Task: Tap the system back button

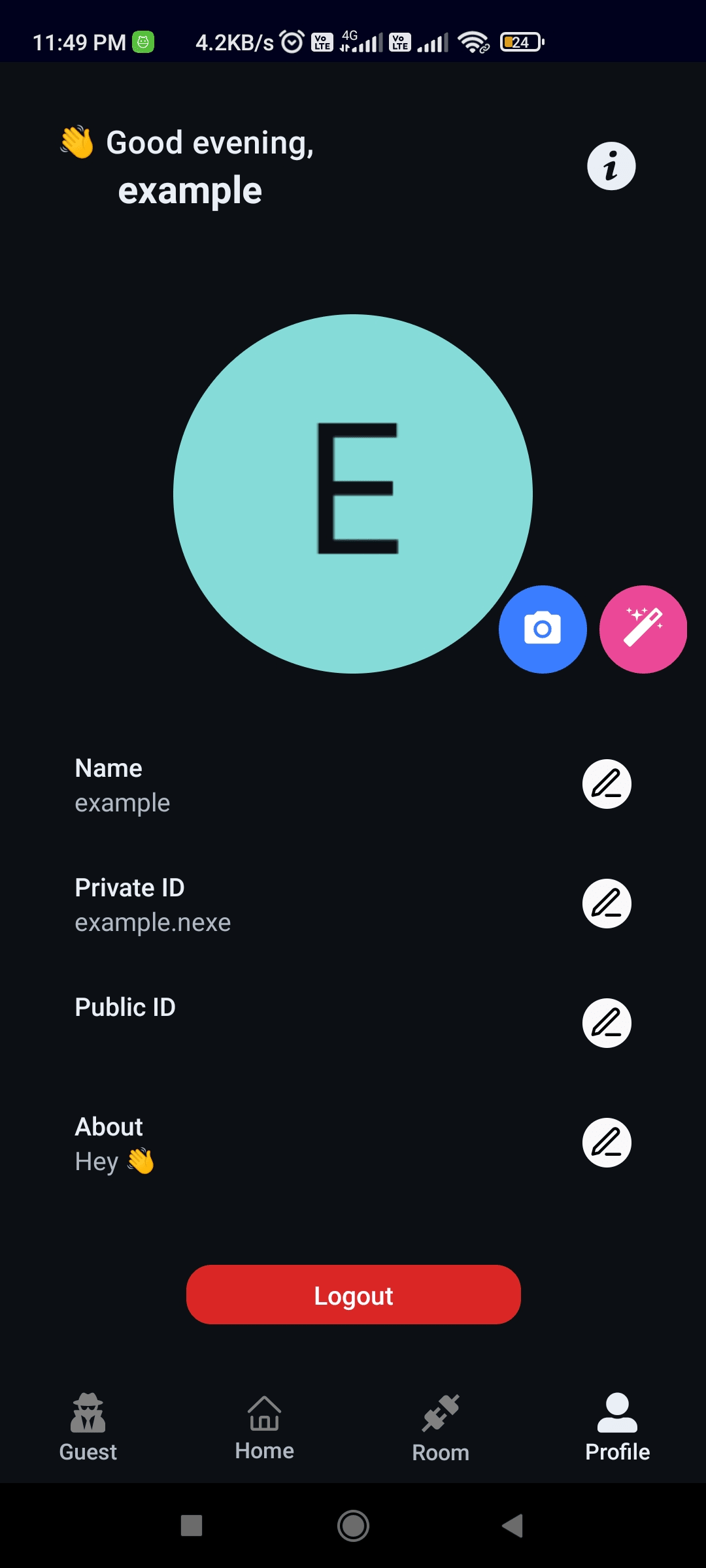Action: pyautogui.click(x=513, y=1526)
